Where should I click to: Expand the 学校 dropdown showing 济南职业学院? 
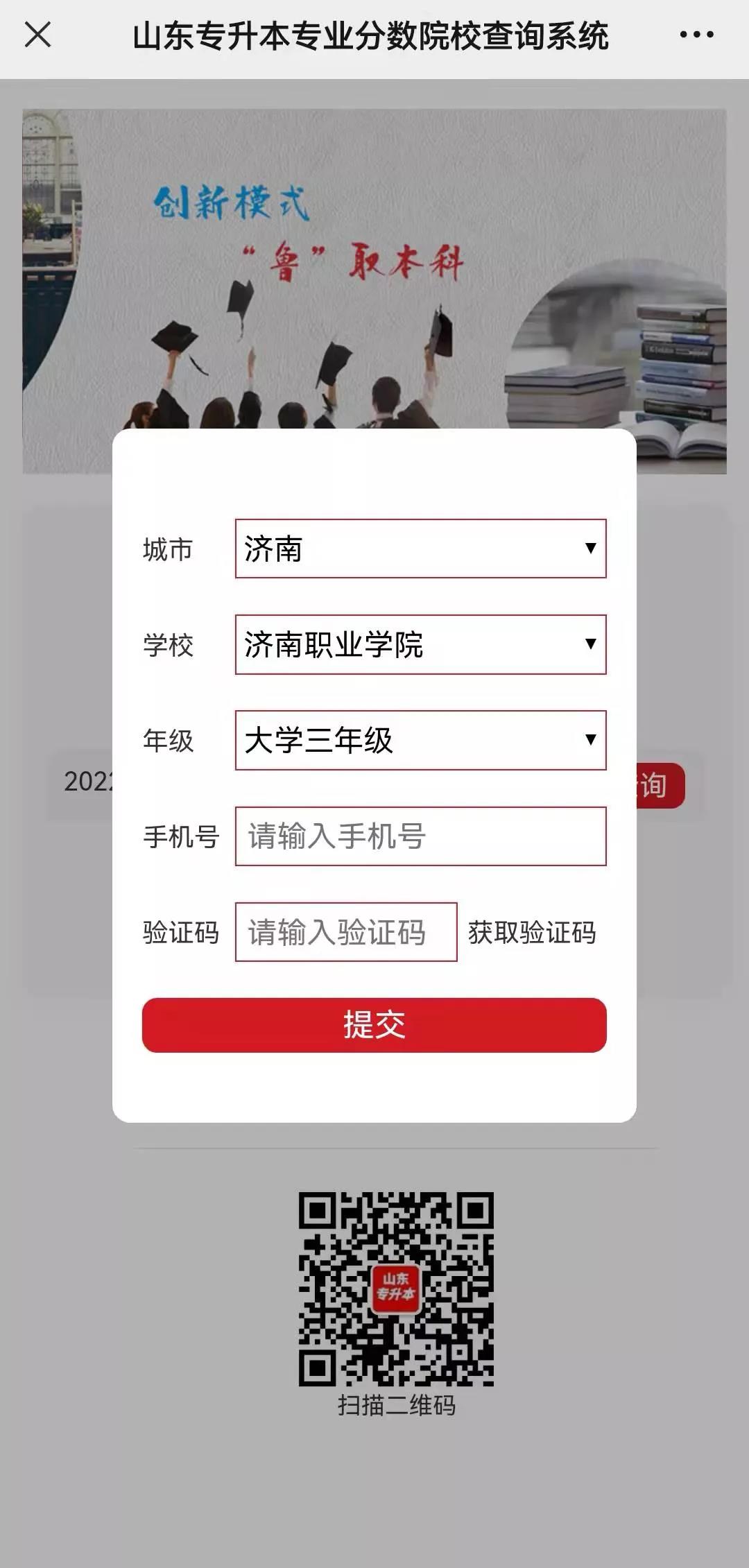[x=420, y=644]
